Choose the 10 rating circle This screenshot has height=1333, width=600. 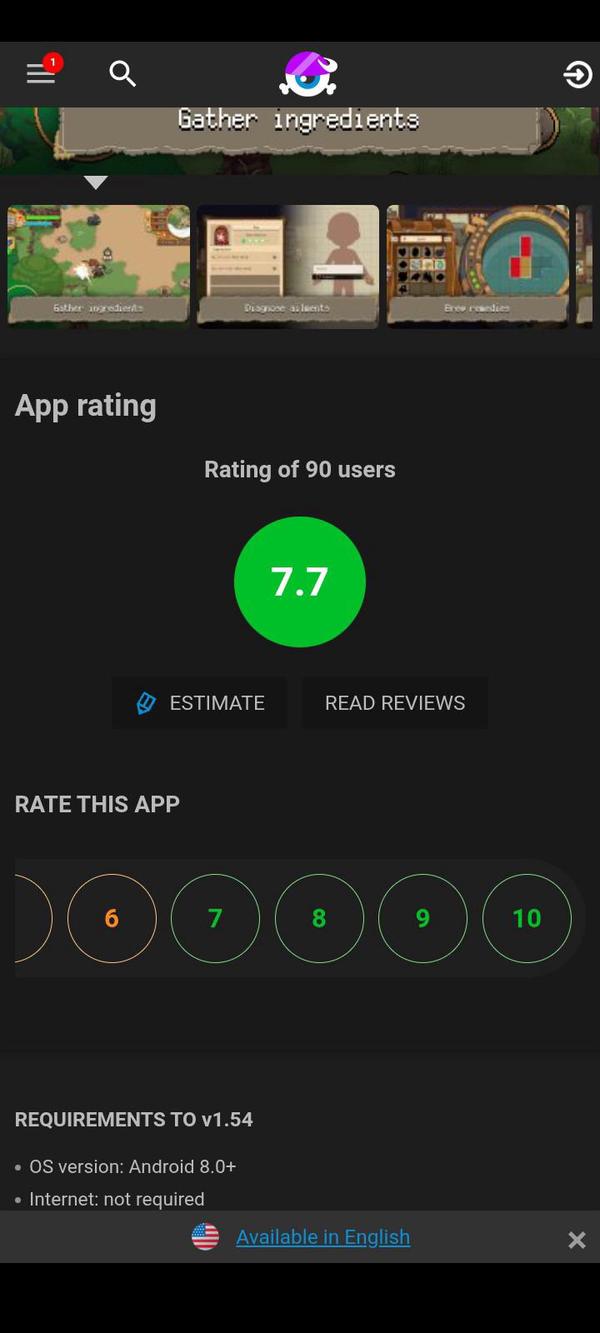pos(527,918)
